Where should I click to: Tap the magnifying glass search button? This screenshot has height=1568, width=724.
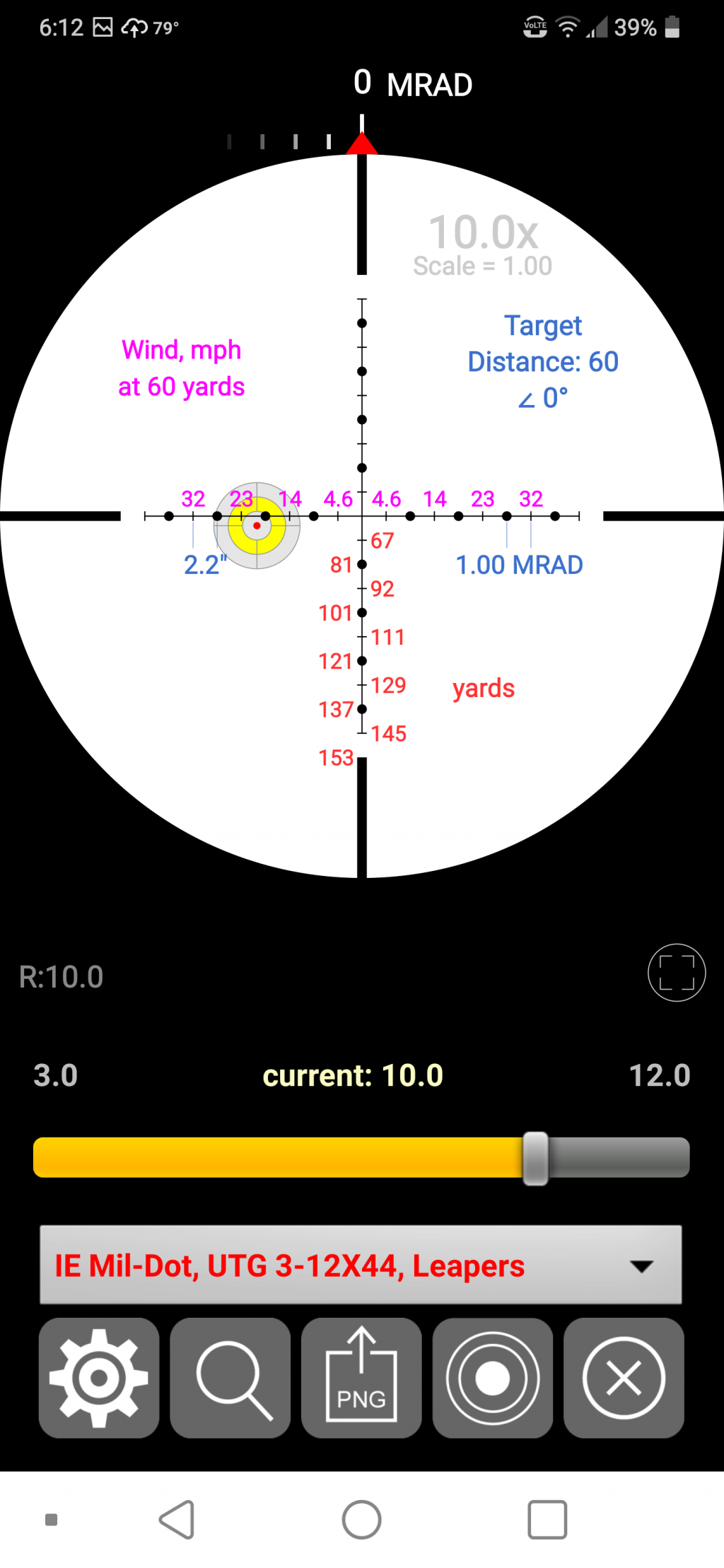(x=230, y=1377)
